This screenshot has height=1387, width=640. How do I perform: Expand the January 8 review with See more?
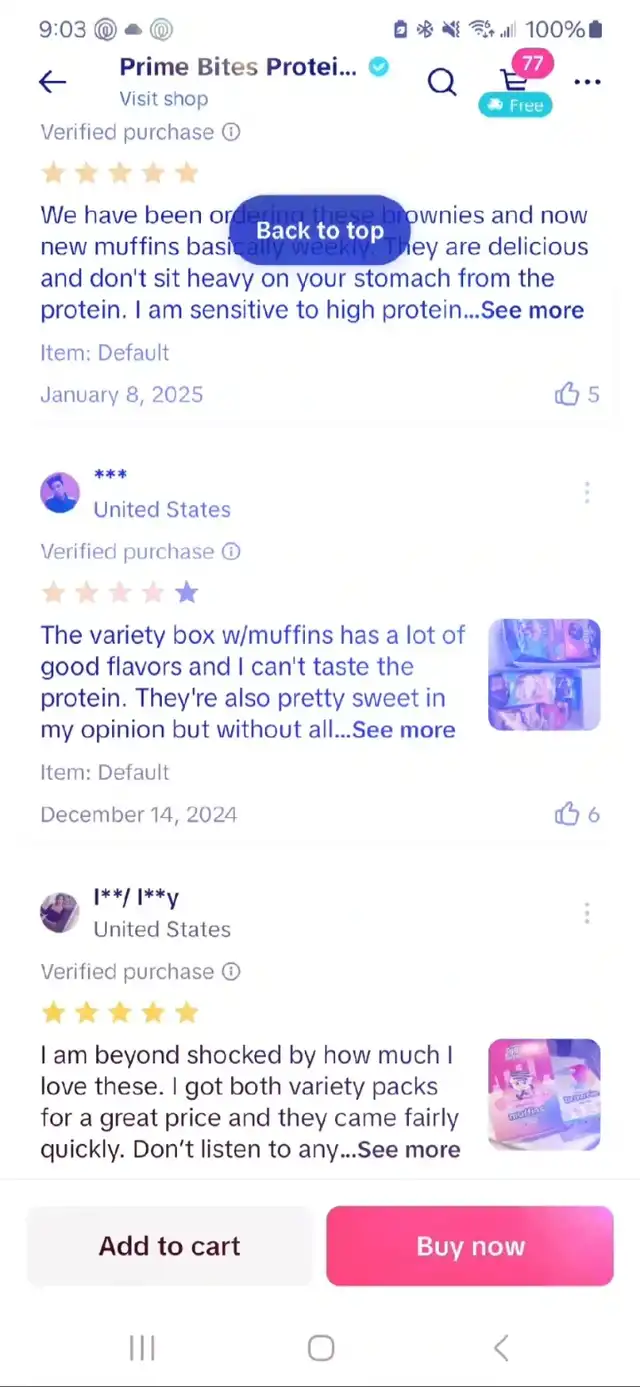point(532,310)
